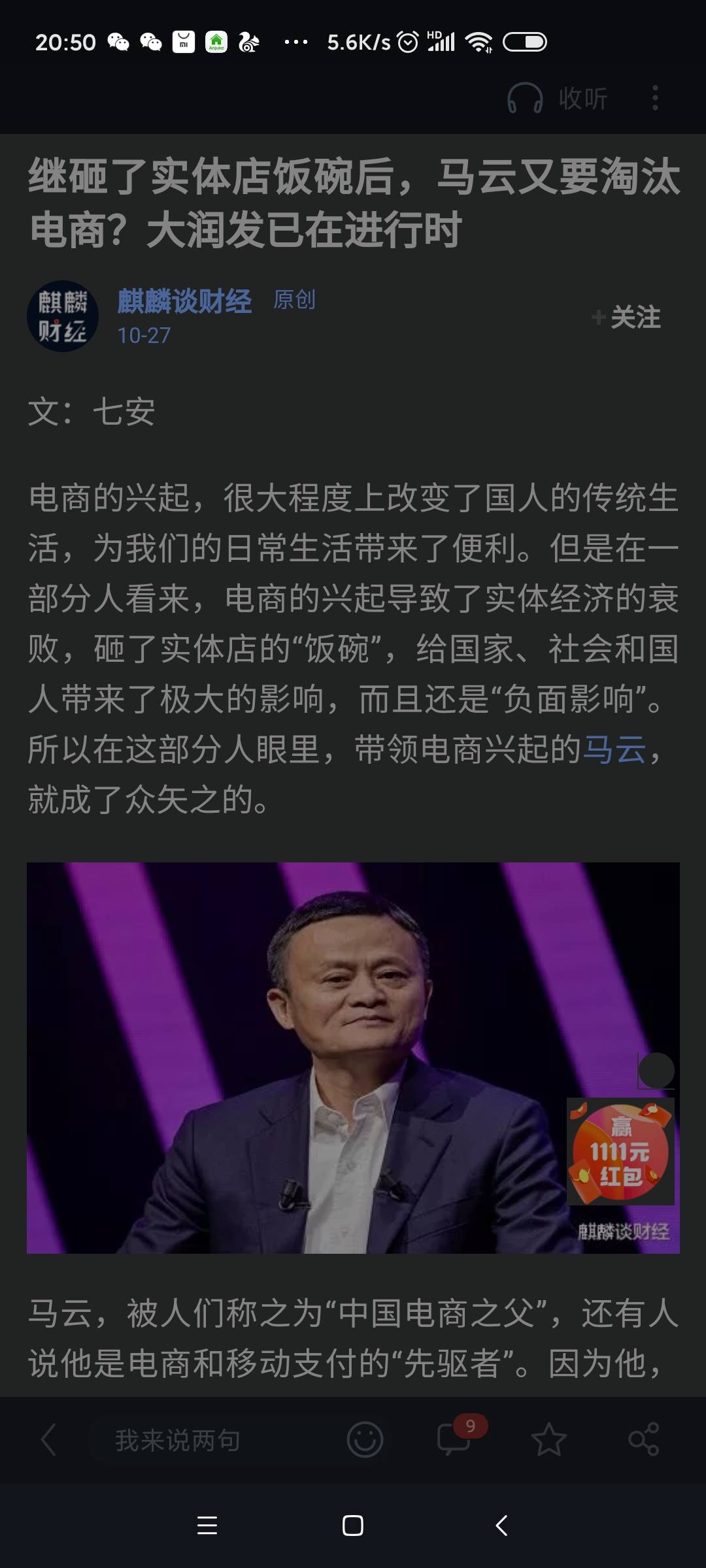
Task: Dismiss the red packet floating promo
Action: tap(656, 1070)
